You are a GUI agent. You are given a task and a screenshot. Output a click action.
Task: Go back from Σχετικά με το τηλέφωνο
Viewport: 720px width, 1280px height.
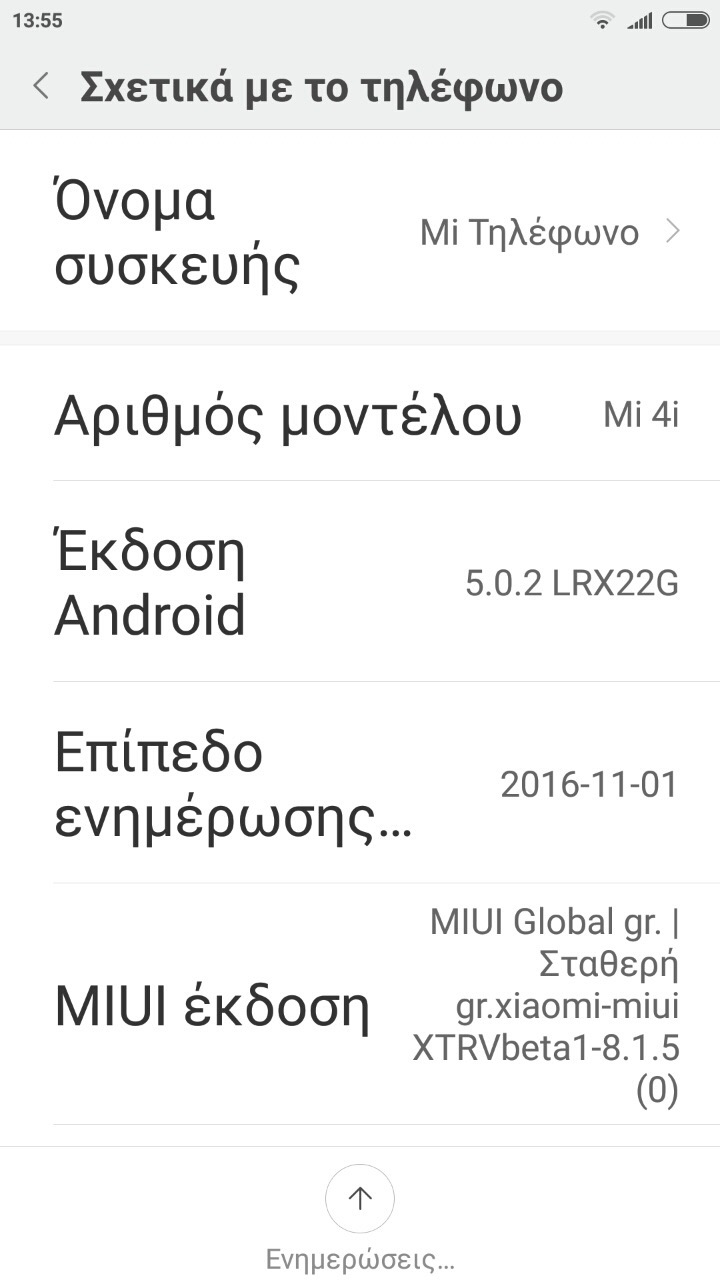click(41, 87)
